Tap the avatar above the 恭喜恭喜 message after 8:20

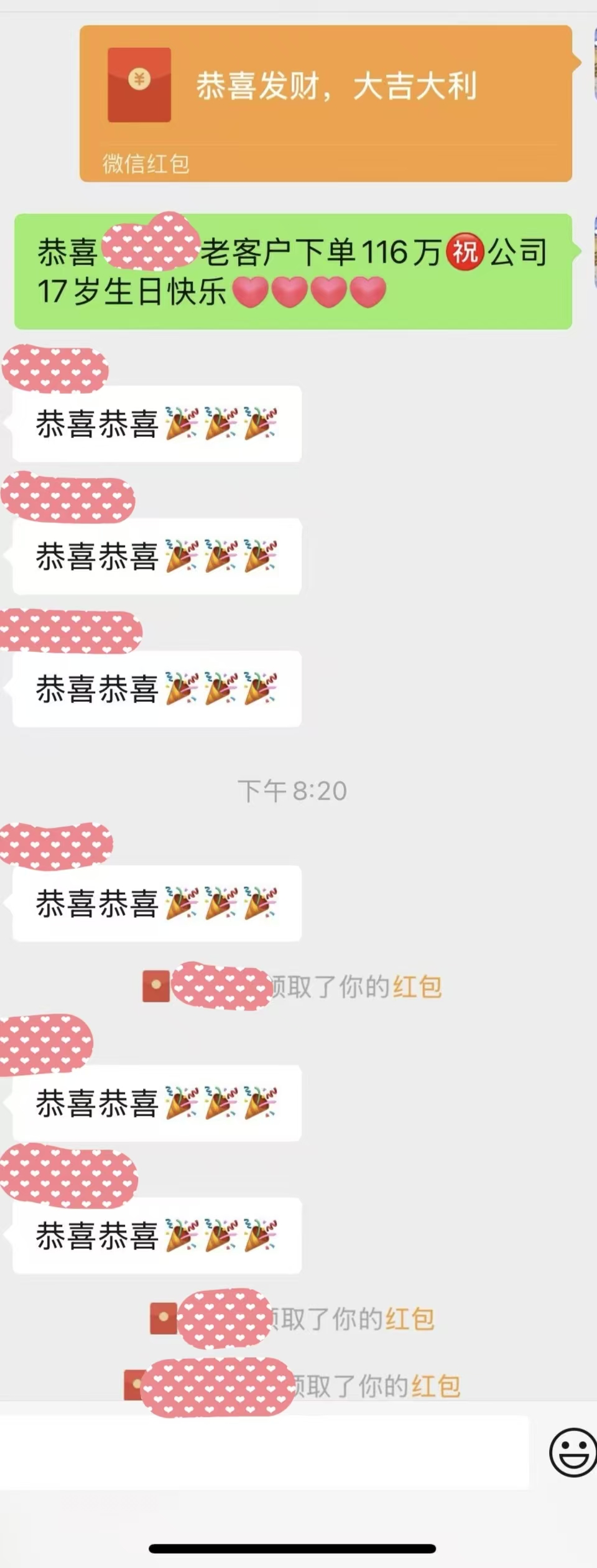click(x=59, y=844)
